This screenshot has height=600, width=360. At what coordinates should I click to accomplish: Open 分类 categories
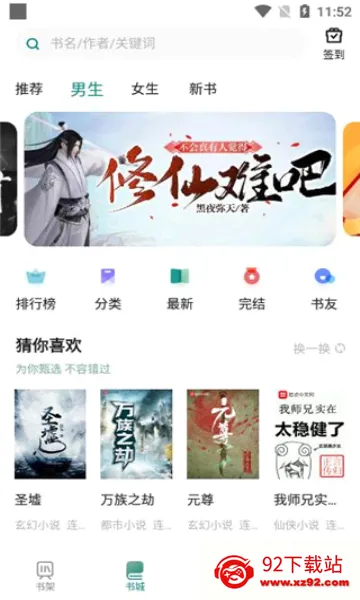(108, 289)
